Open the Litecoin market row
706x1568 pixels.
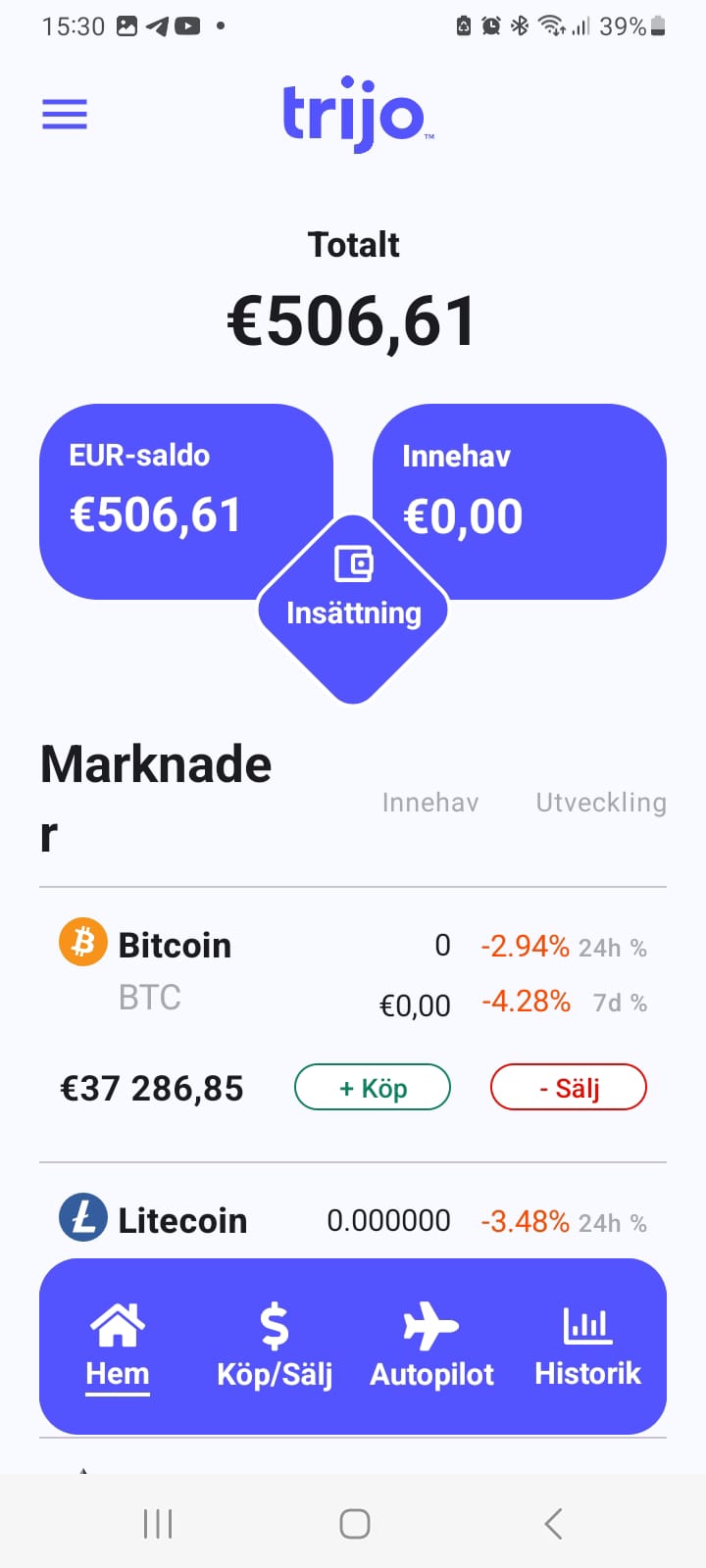pyautogui.click(x=182, y=1221)
